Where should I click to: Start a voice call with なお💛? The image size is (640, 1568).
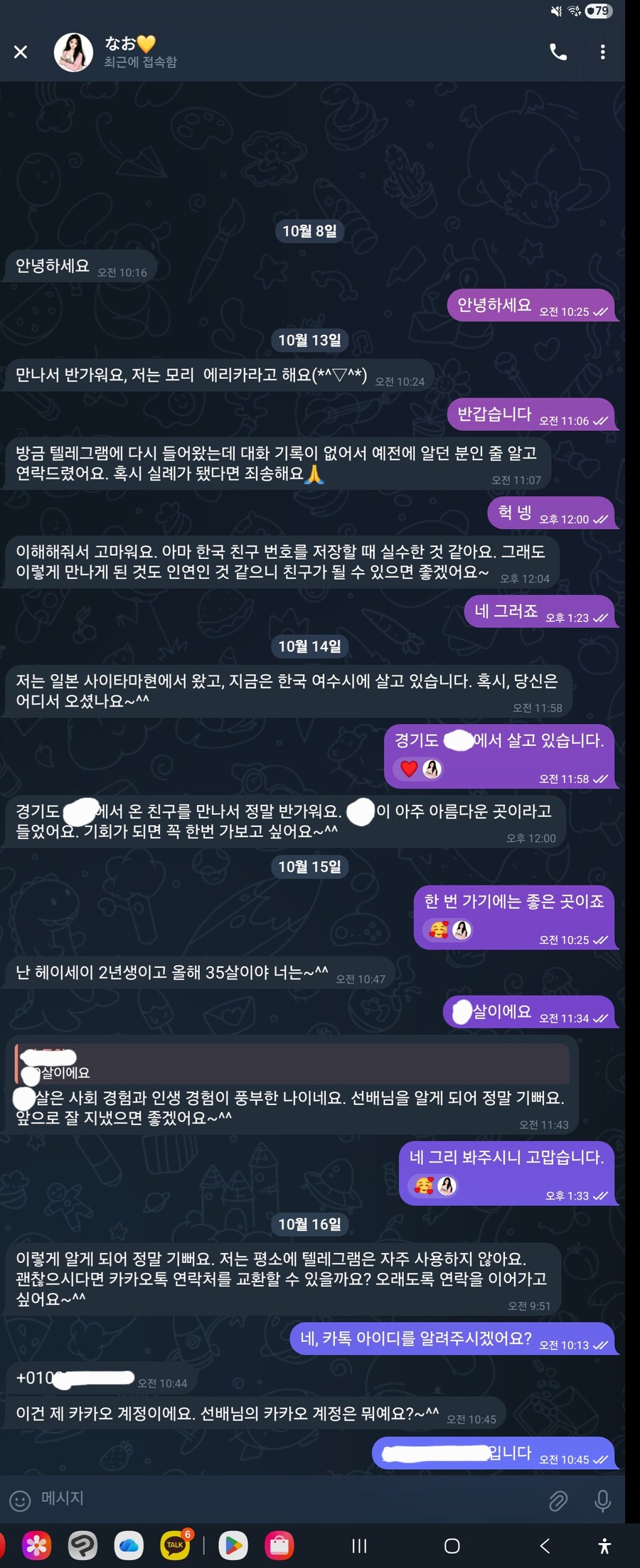click(x=558, y=52)
